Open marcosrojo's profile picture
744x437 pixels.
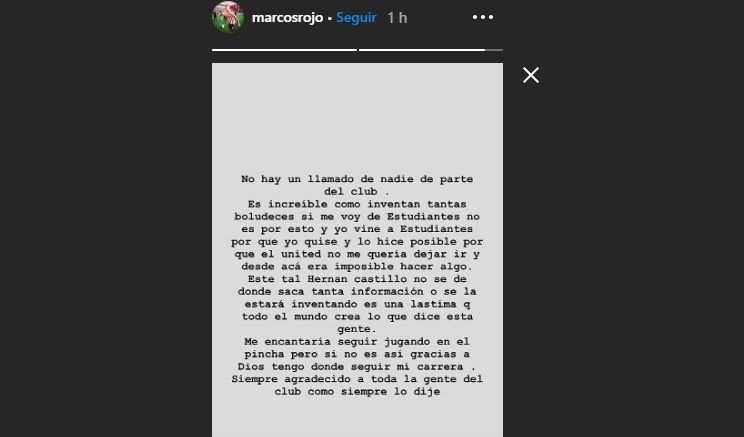[228, 17]
